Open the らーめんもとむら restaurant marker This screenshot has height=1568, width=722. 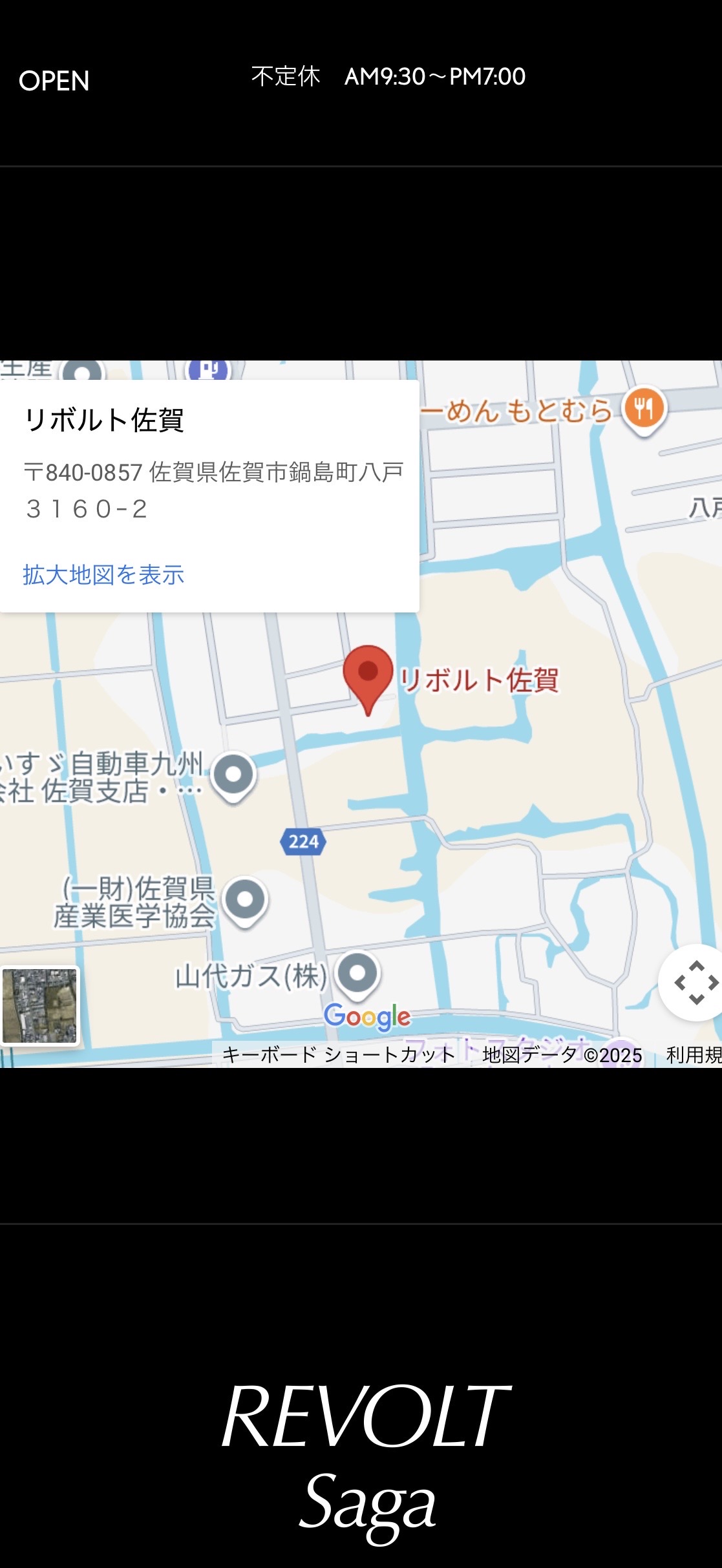pyautogui.click(x=643, y=408)
